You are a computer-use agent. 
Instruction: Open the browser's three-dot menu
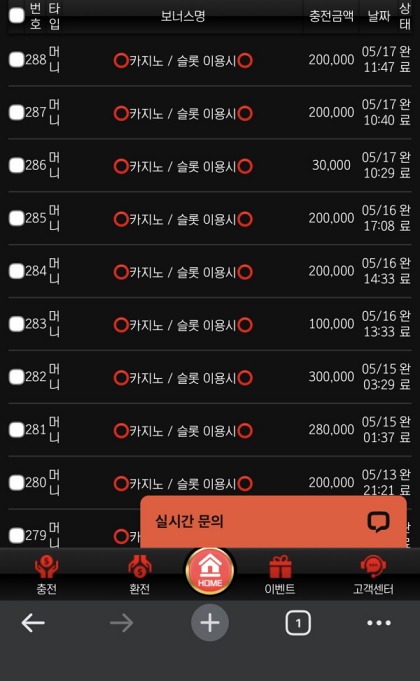pos(379,623)
